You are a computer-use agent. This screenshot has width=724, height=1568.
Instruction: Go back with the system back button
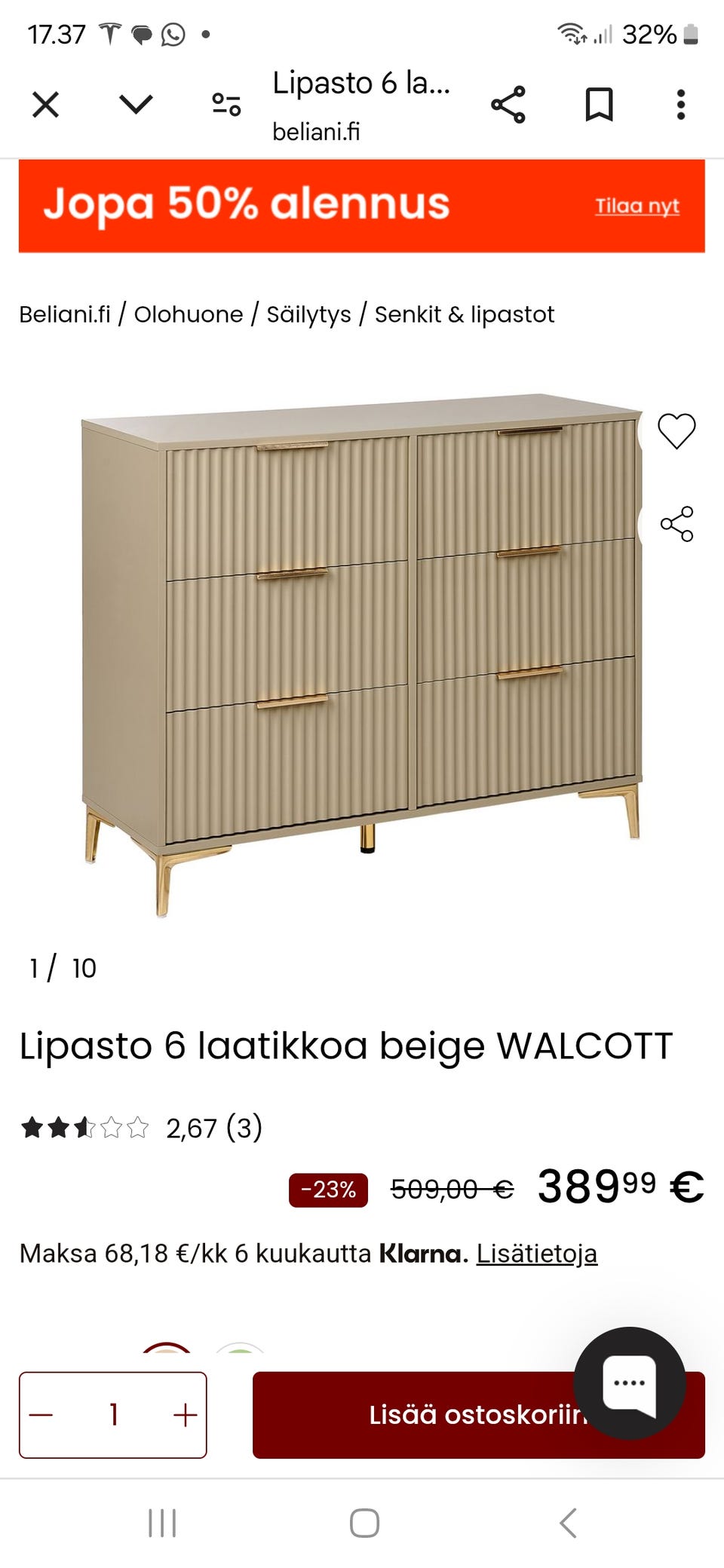click(x=568, y=1523)
